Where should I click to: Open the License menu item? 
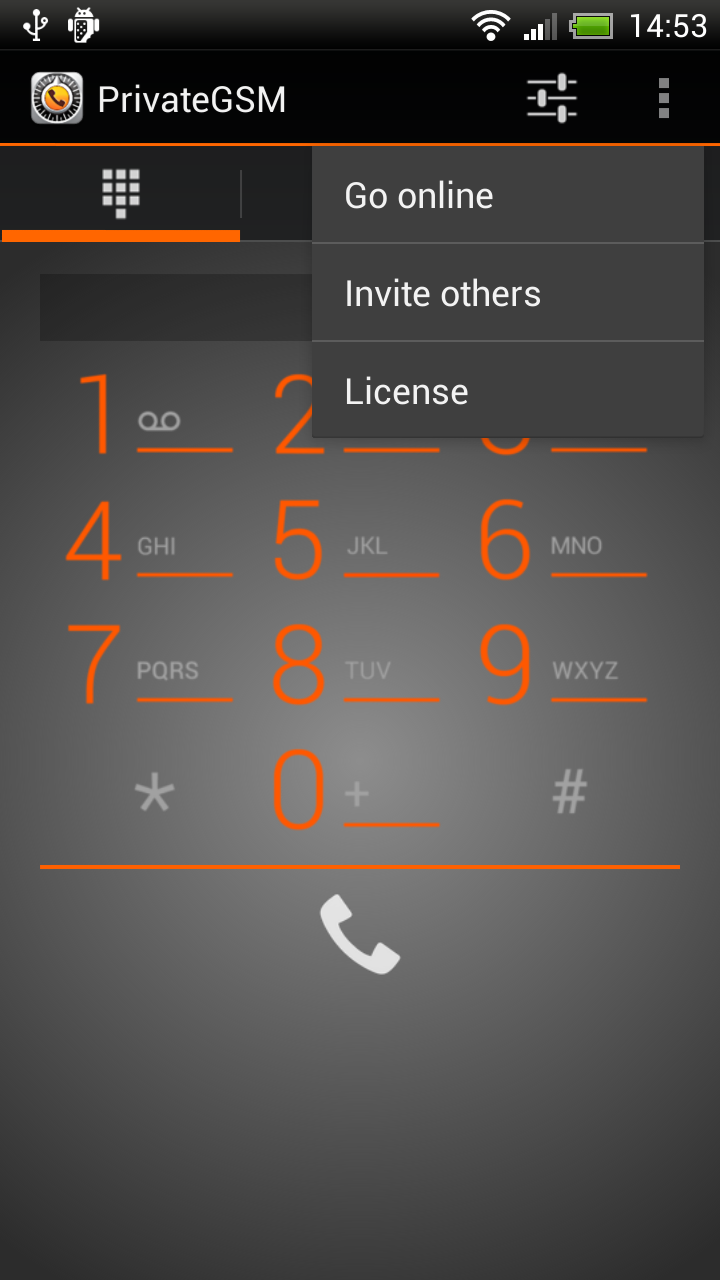[508, 391]
